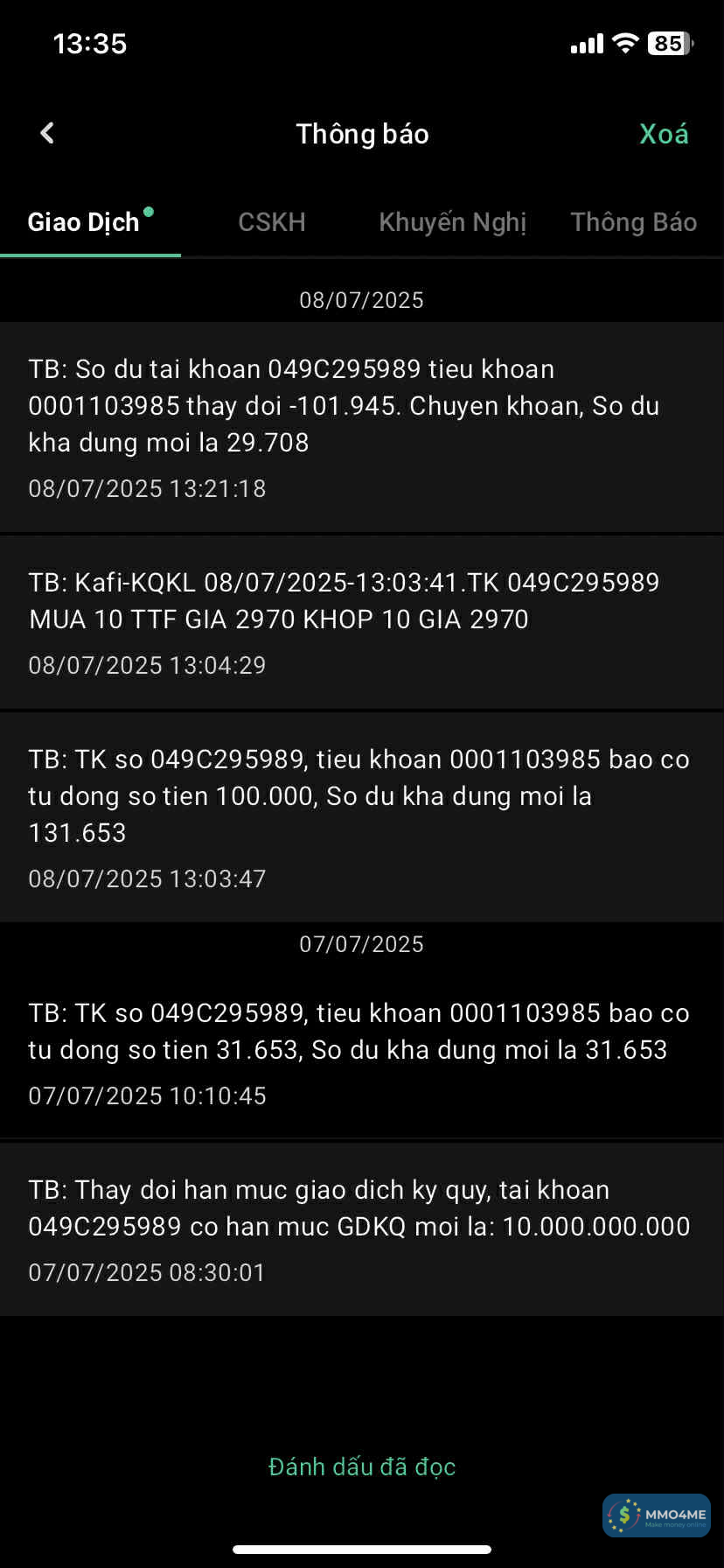
Task: Switch to the Khuyến Nghị tab
Action: tap(452, 222)
